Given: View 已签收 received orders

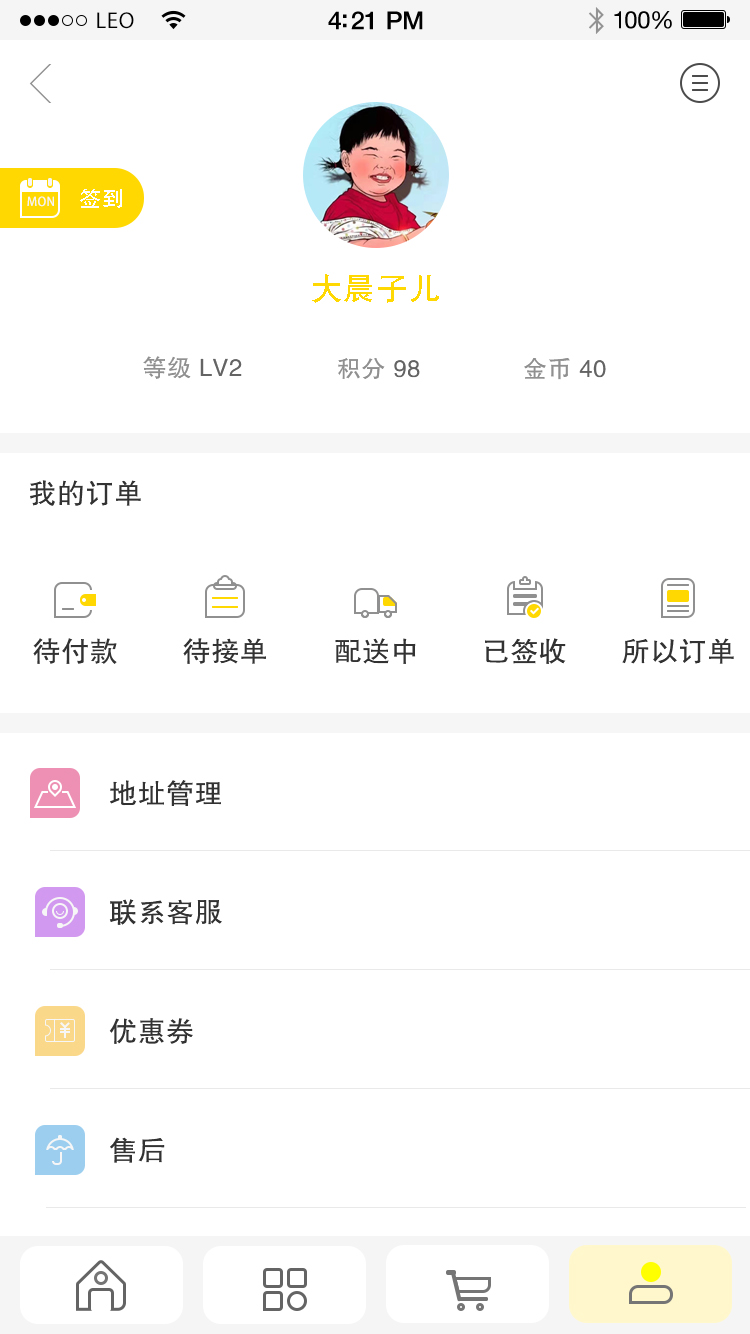Looking at the screenshot, I should tap(525, 622).
